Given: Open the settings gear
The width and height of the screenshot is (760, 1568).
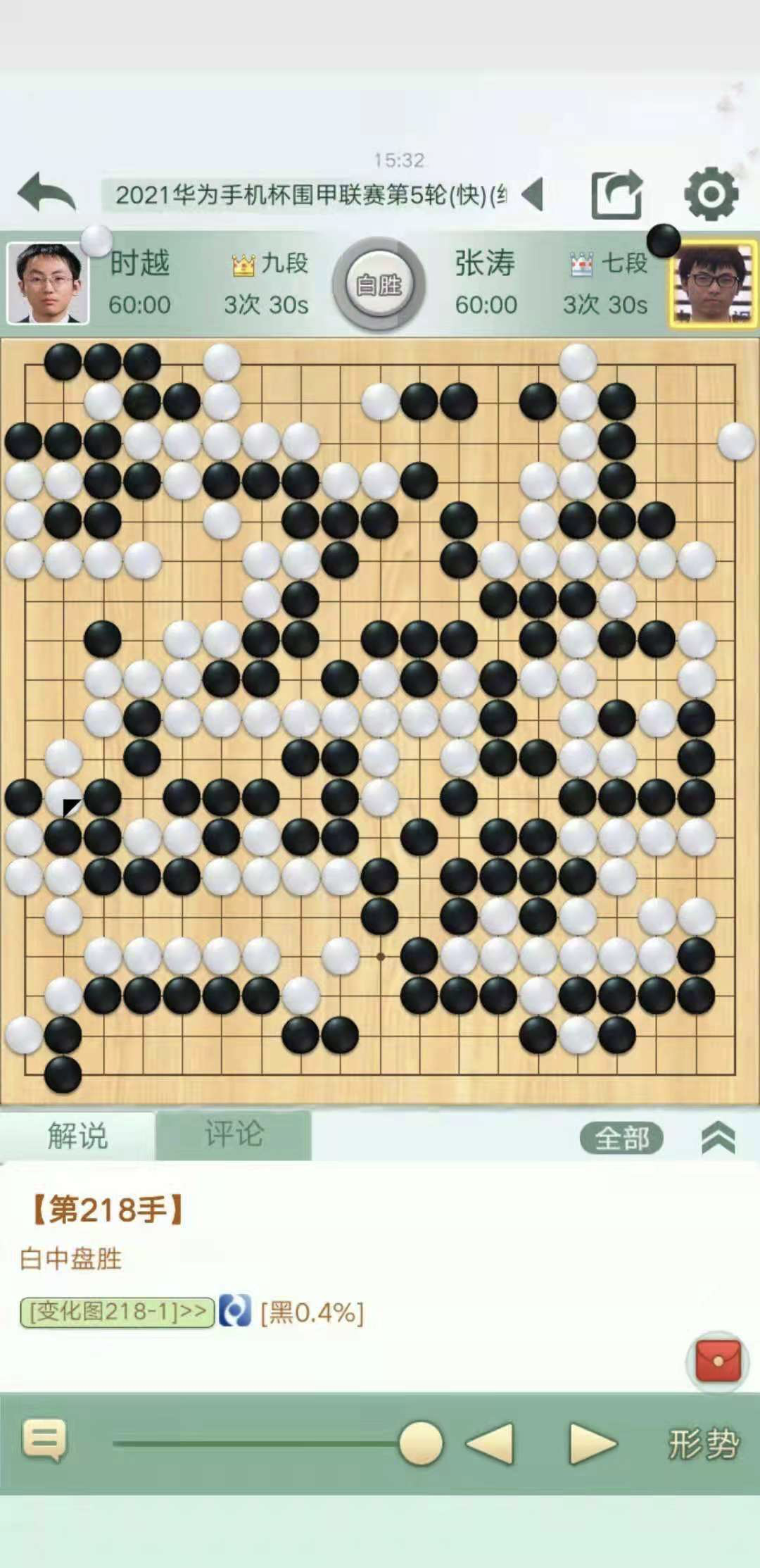Looking at the screenshot, I should (711, 194).
